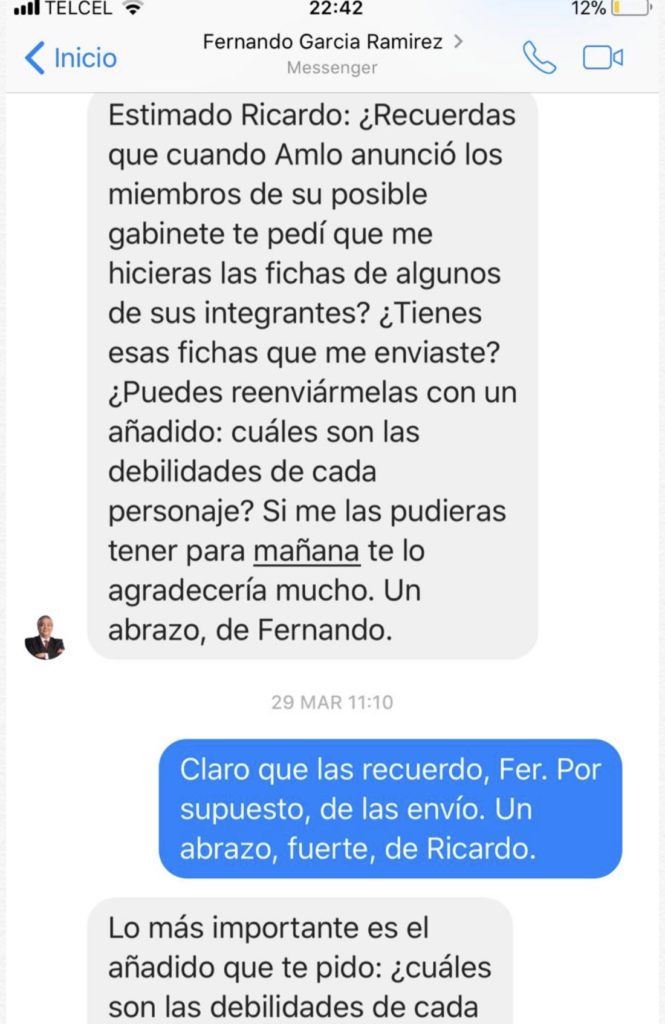Start a voice call with Fernando
Image resolution: width=665 pixels, height=1024 pixels.
click(539, 58)
